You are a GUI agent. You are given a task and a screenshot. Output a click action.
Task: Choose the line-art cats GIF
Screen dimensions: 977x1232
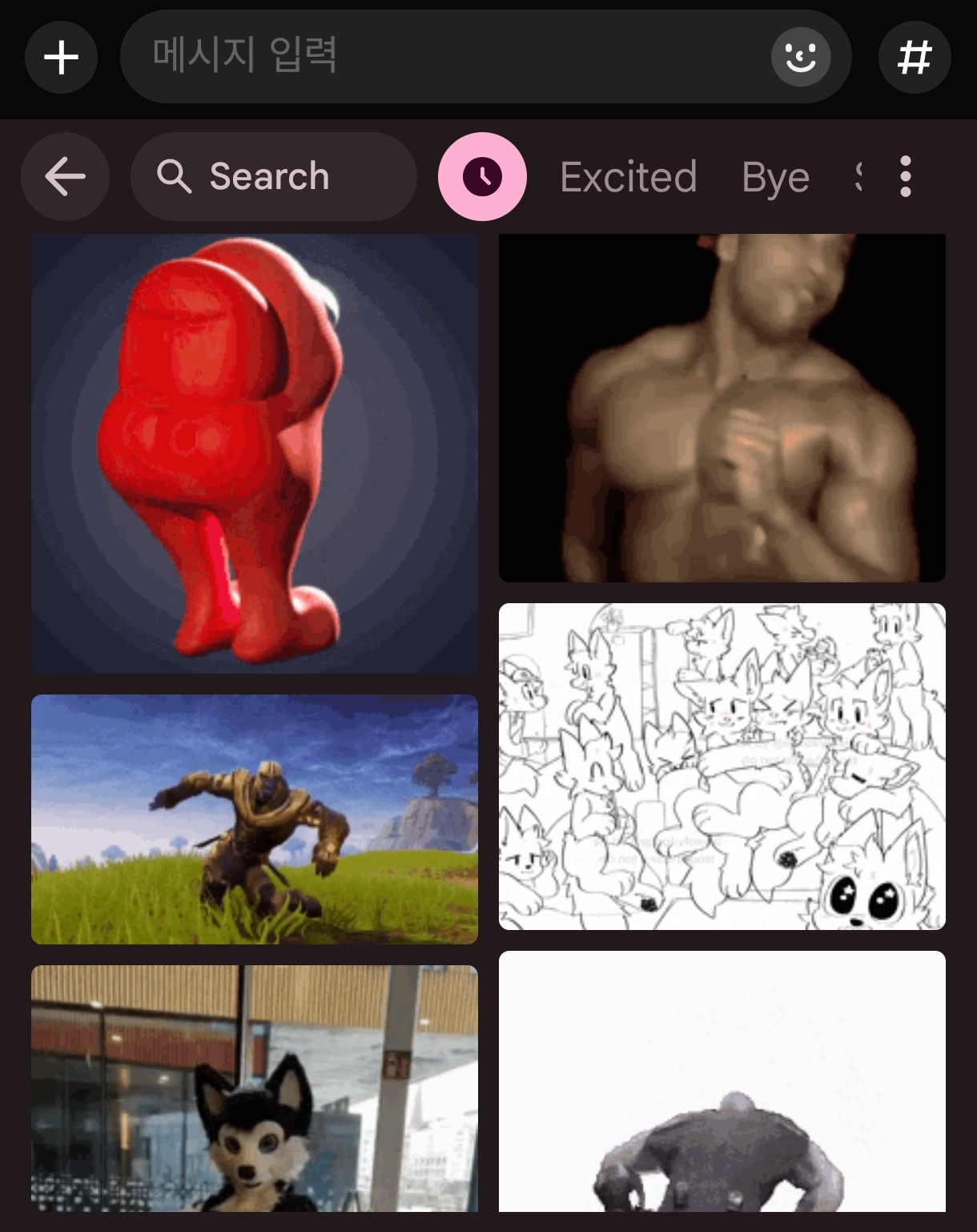click(x=722, y=766)
